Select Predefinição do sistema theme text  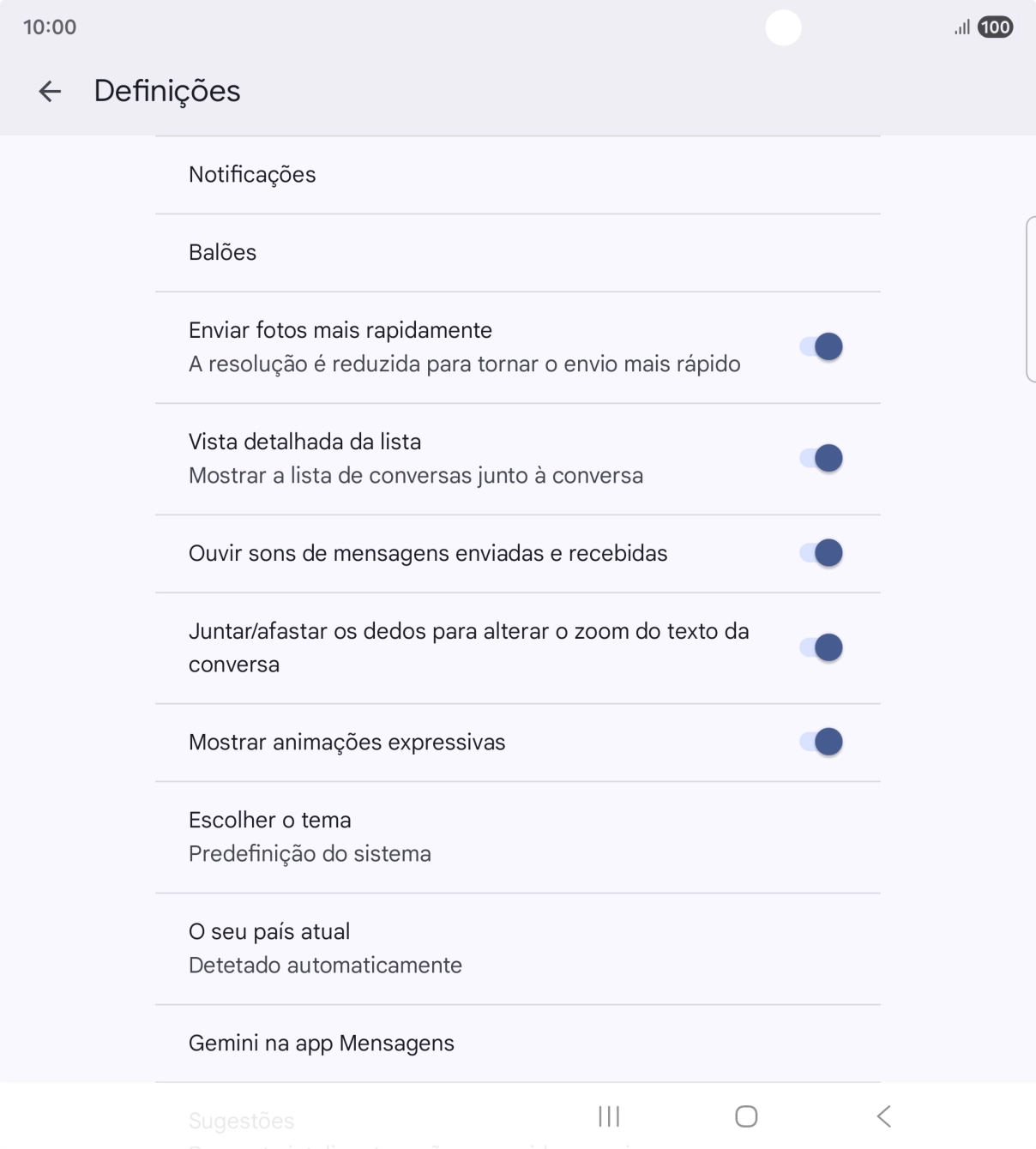310,853
